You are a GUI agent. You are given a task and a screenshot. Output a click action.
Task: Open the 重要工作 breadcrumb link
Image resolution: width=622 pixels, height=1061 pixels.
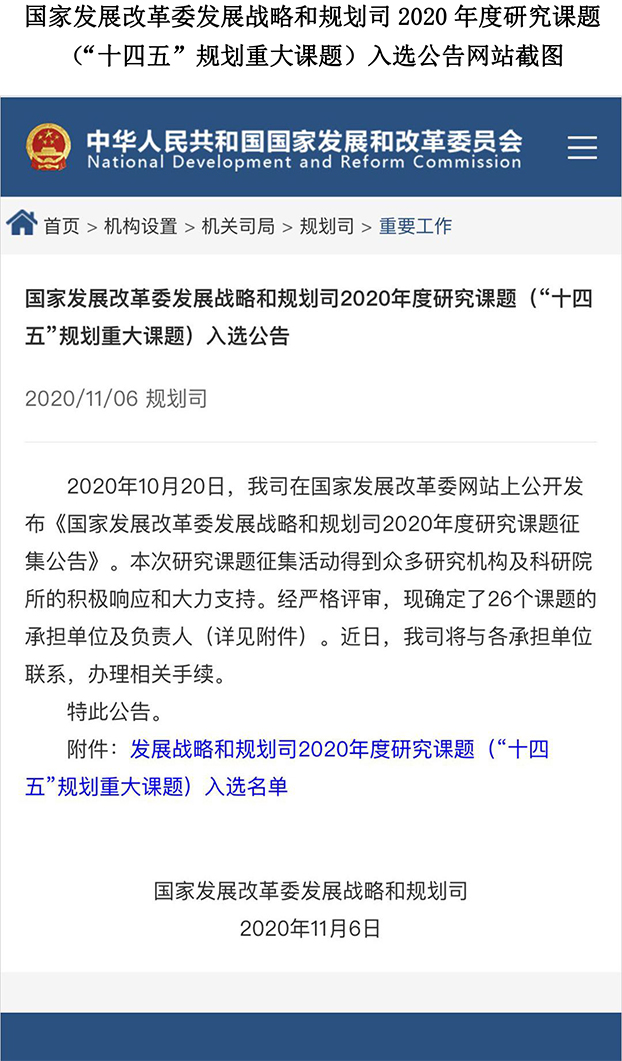(x=416, y=226)
